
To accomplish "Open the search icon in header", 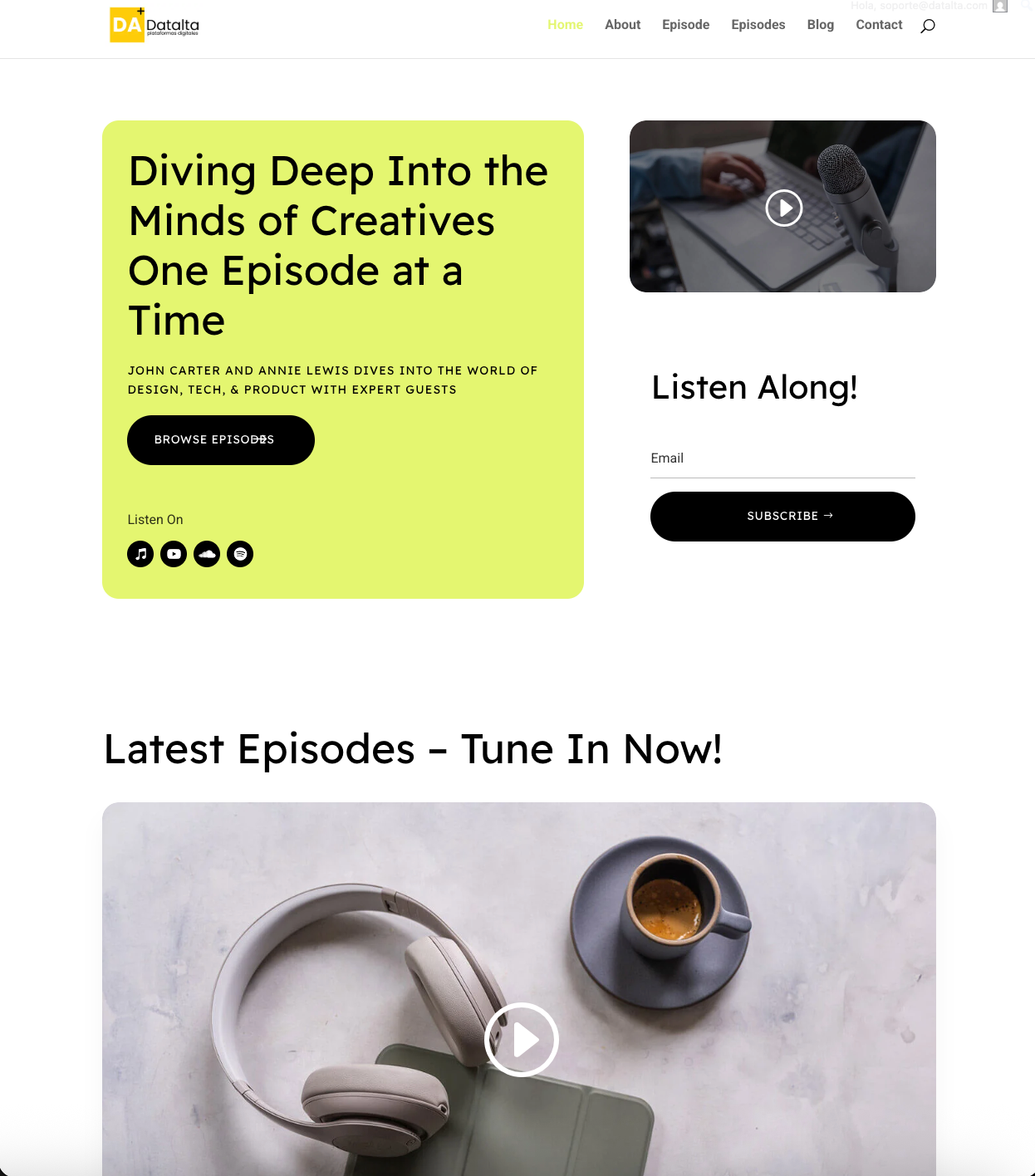I will point(928,26).
